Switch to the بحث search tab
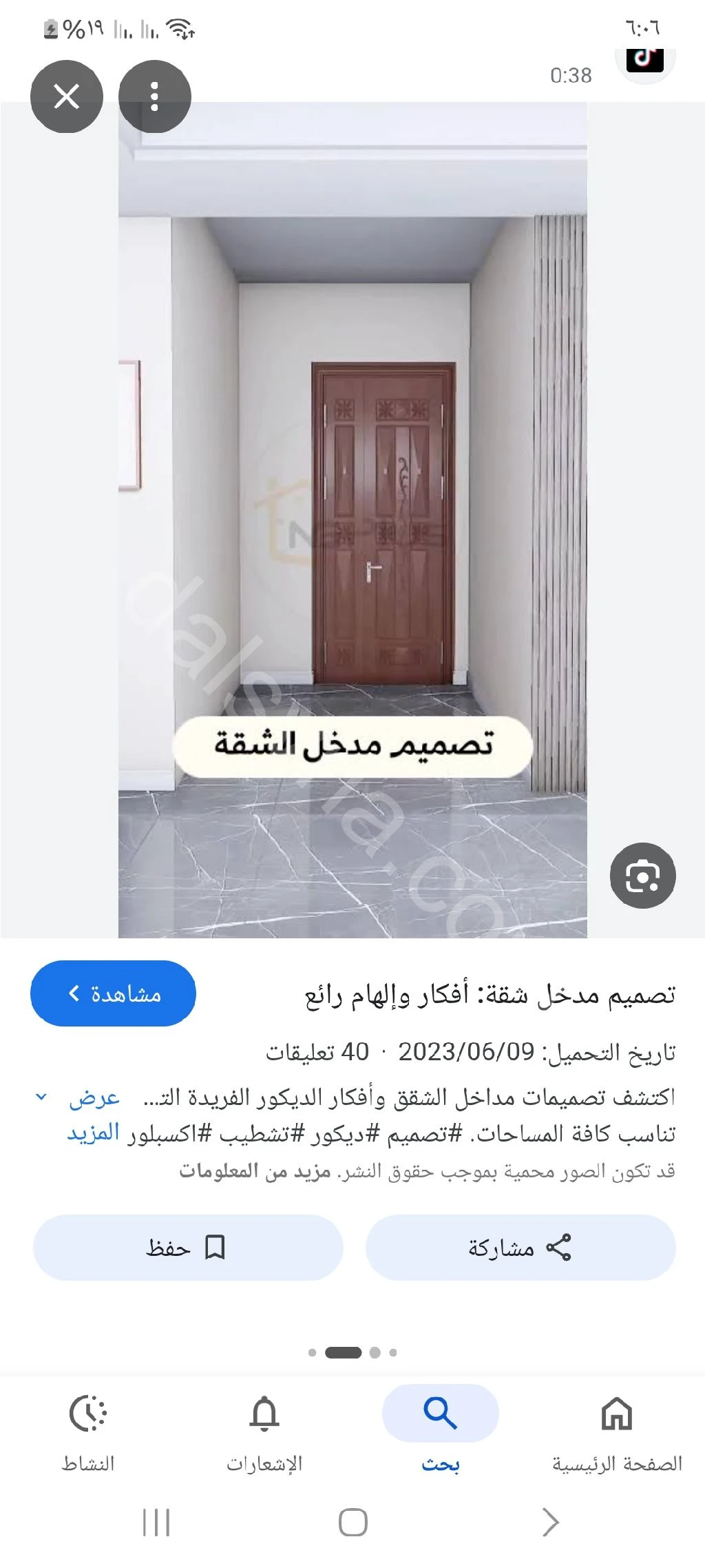 pos(440,1432)
